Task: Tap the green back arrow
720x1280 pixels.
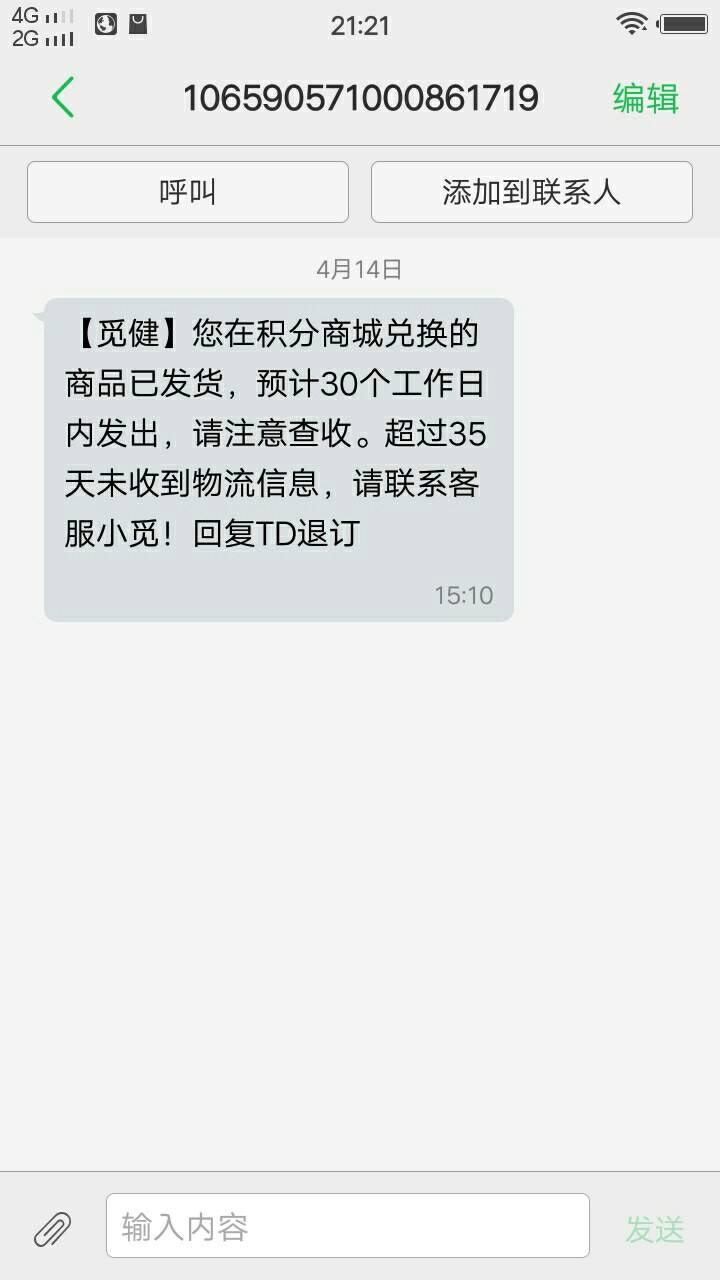Action: [60, 98]
